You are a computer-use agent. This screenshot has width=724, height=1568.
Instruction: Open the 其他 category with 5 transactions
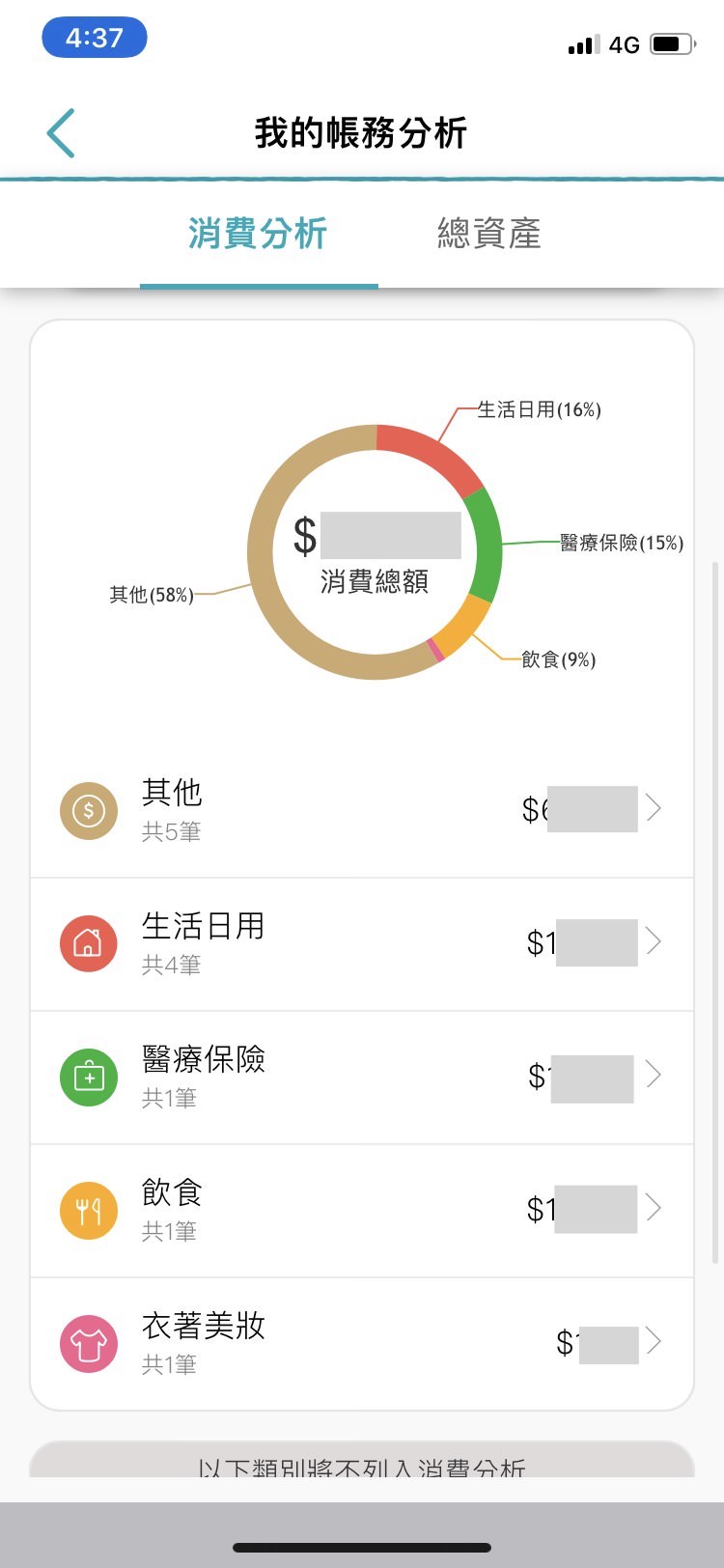(362, 811)
